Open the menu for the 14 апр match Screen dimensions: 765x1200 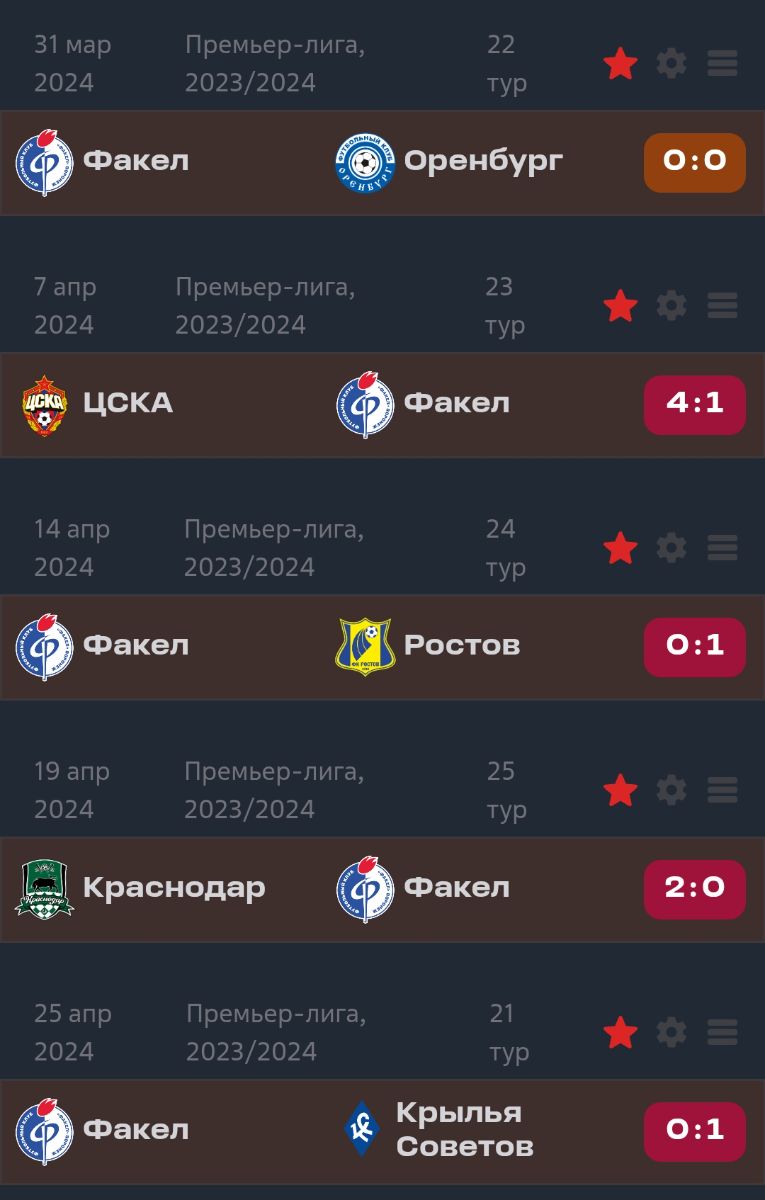click(x=722, y=548)
